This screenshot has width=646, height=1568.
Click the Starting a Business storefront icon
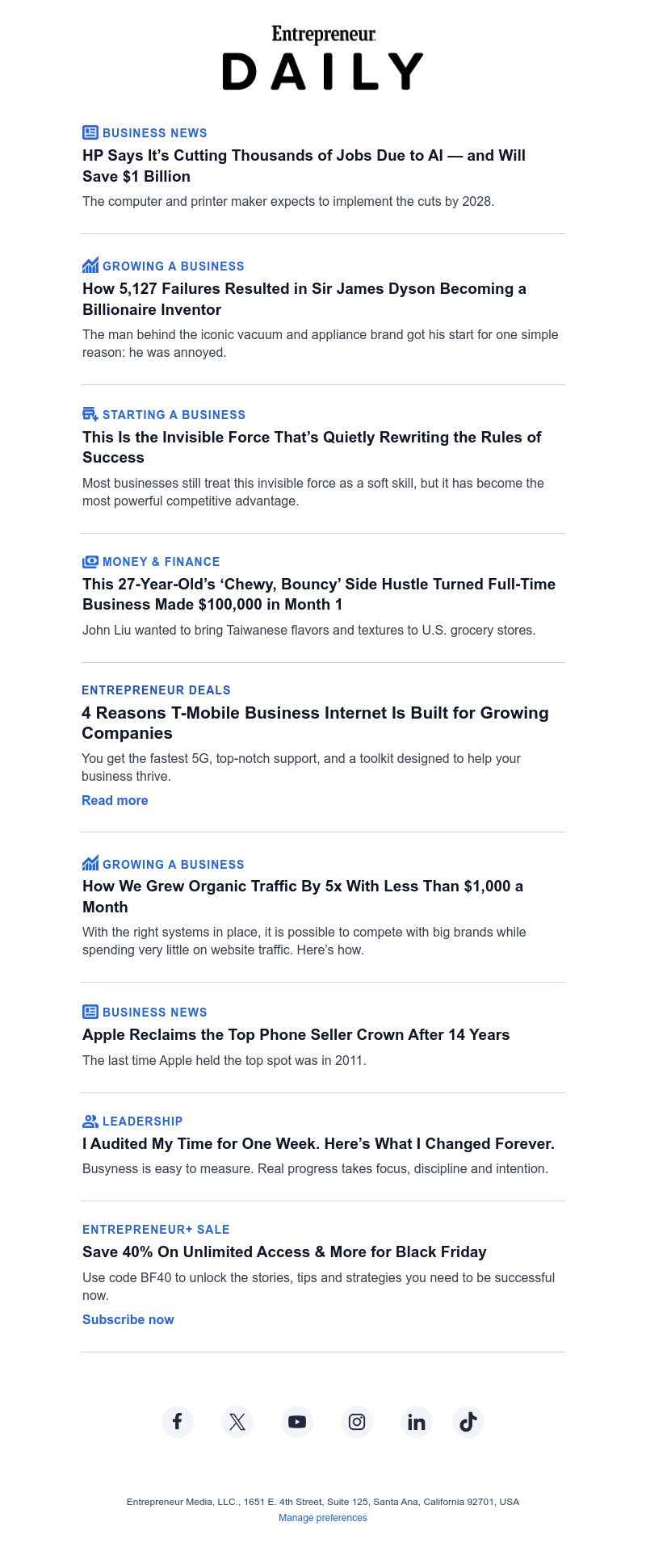(x=90, y=414)
